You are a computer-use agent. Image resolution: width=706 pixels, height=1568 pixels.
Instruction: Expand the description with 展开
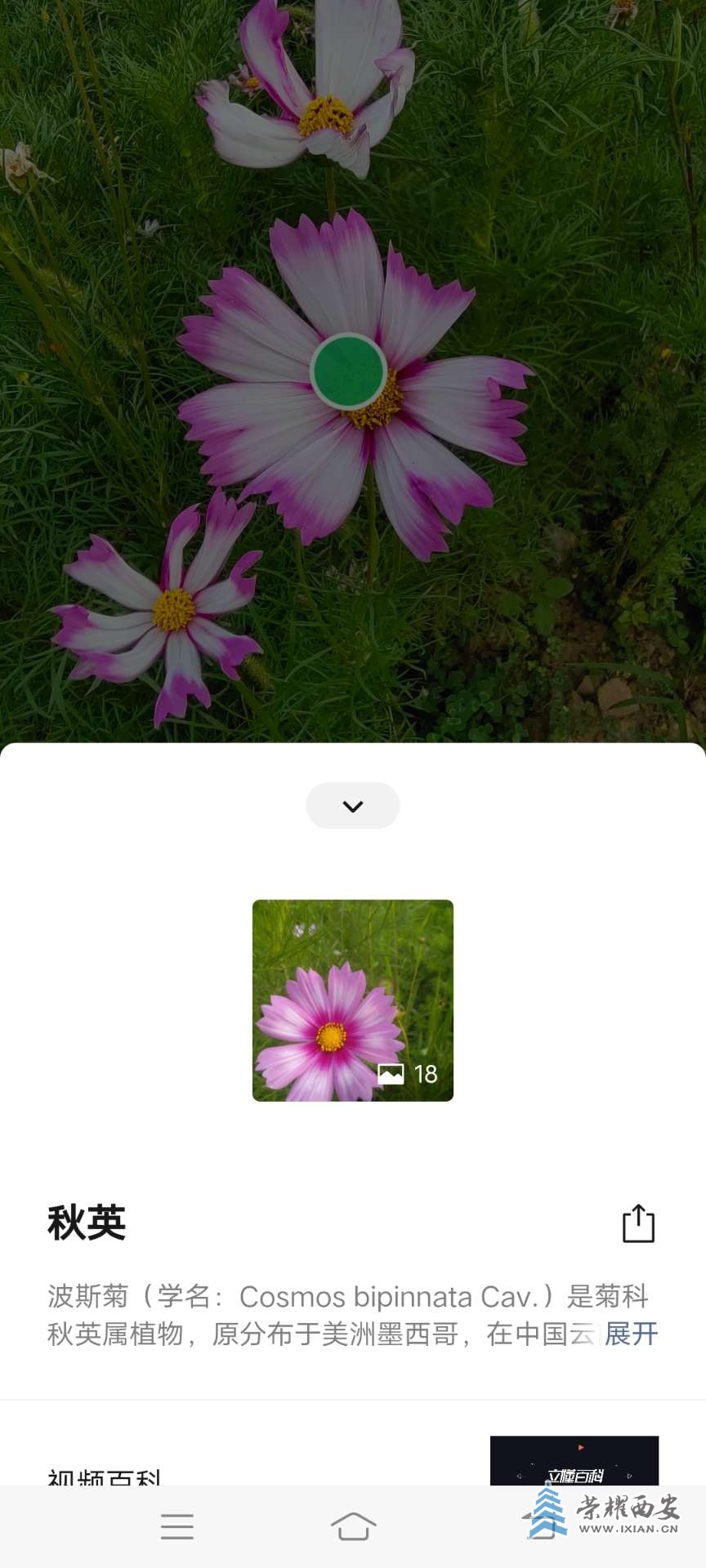click(x=631, y=1334)
